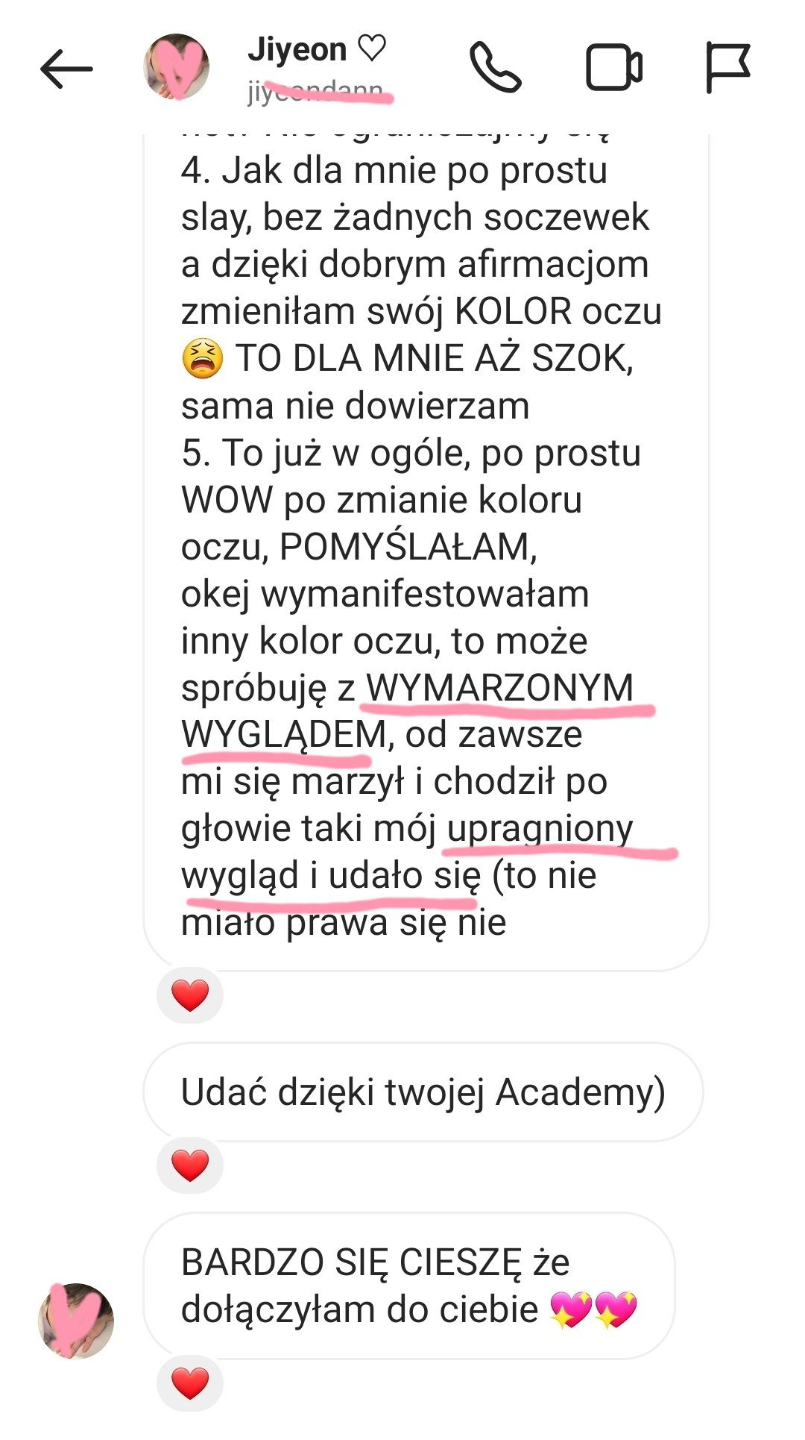
Task: Start a video call with Jiyeon
Action: 613,68
